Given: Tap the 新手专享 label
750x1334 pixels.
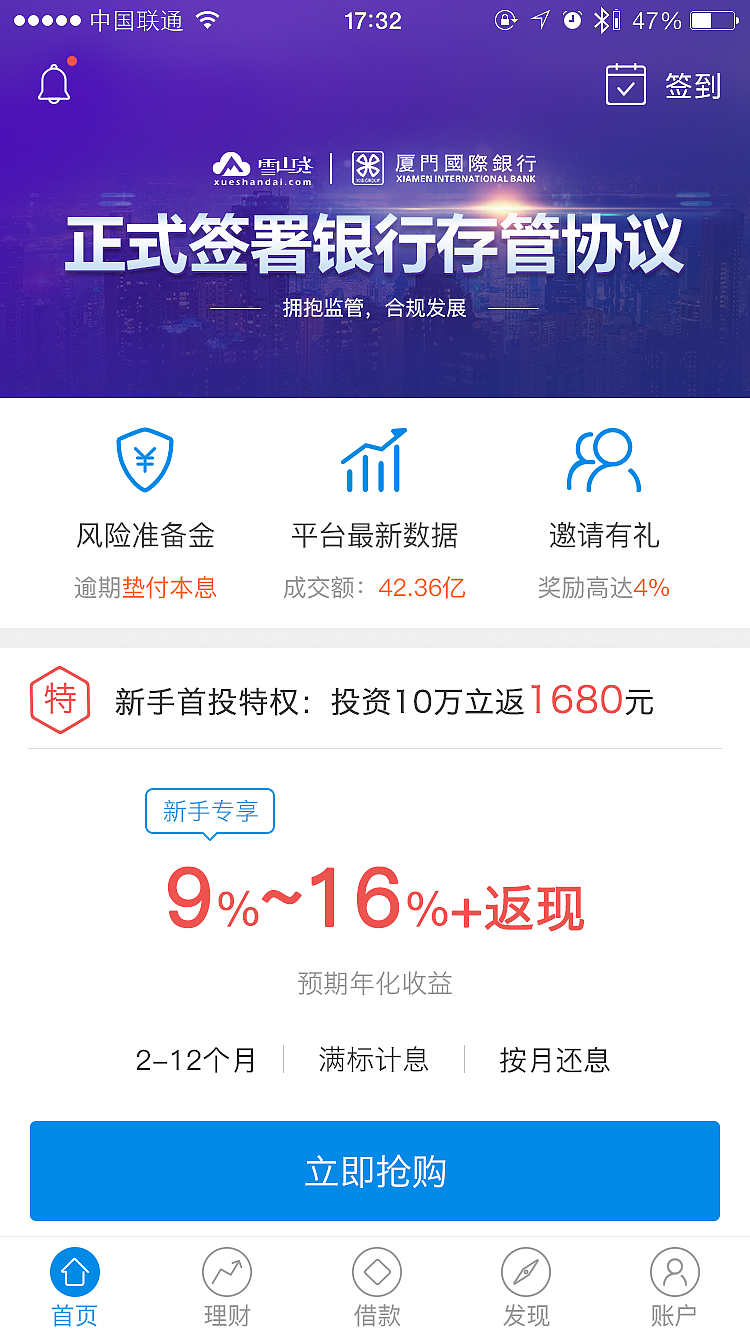Looking at the screenshot, I should (210, 812).
